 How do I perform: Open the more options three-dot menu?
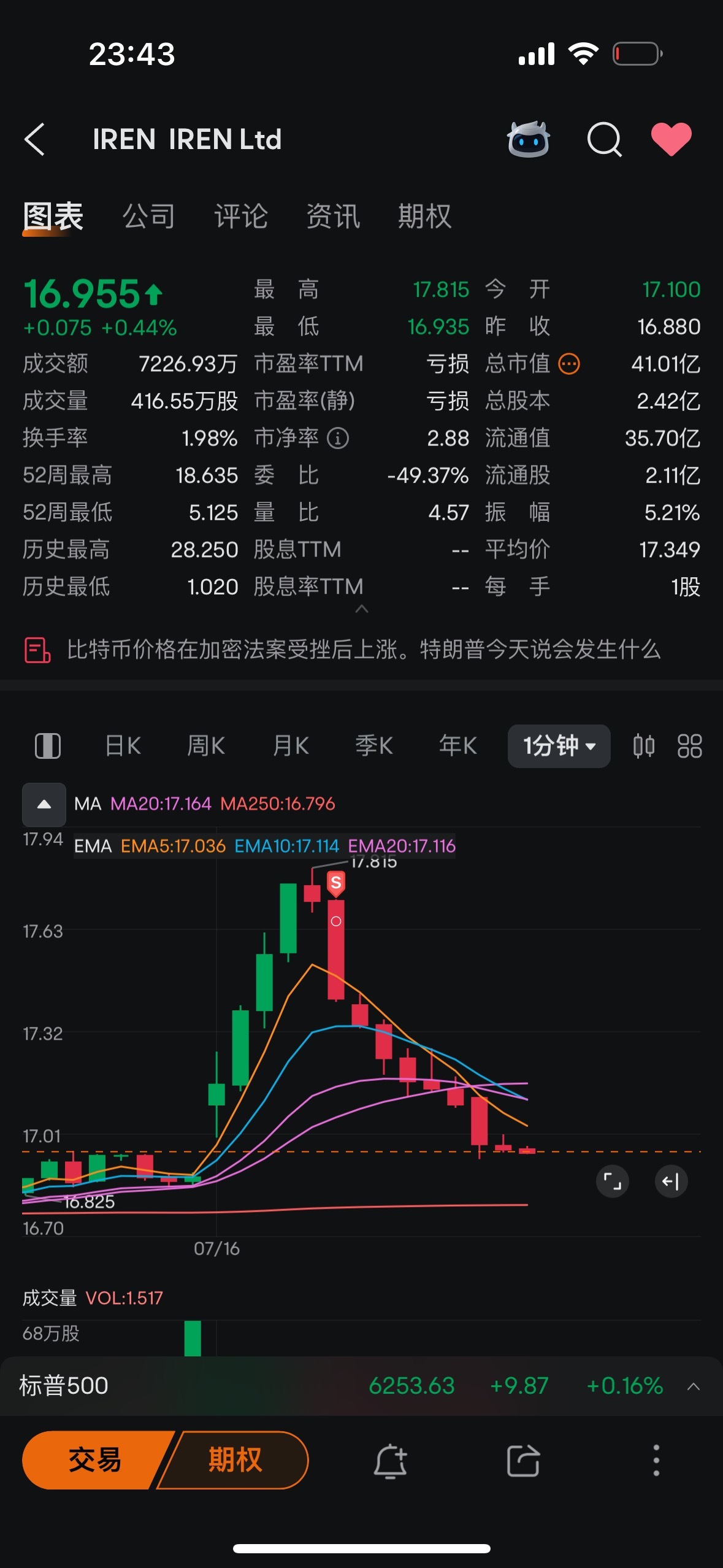coord(656,1460)
